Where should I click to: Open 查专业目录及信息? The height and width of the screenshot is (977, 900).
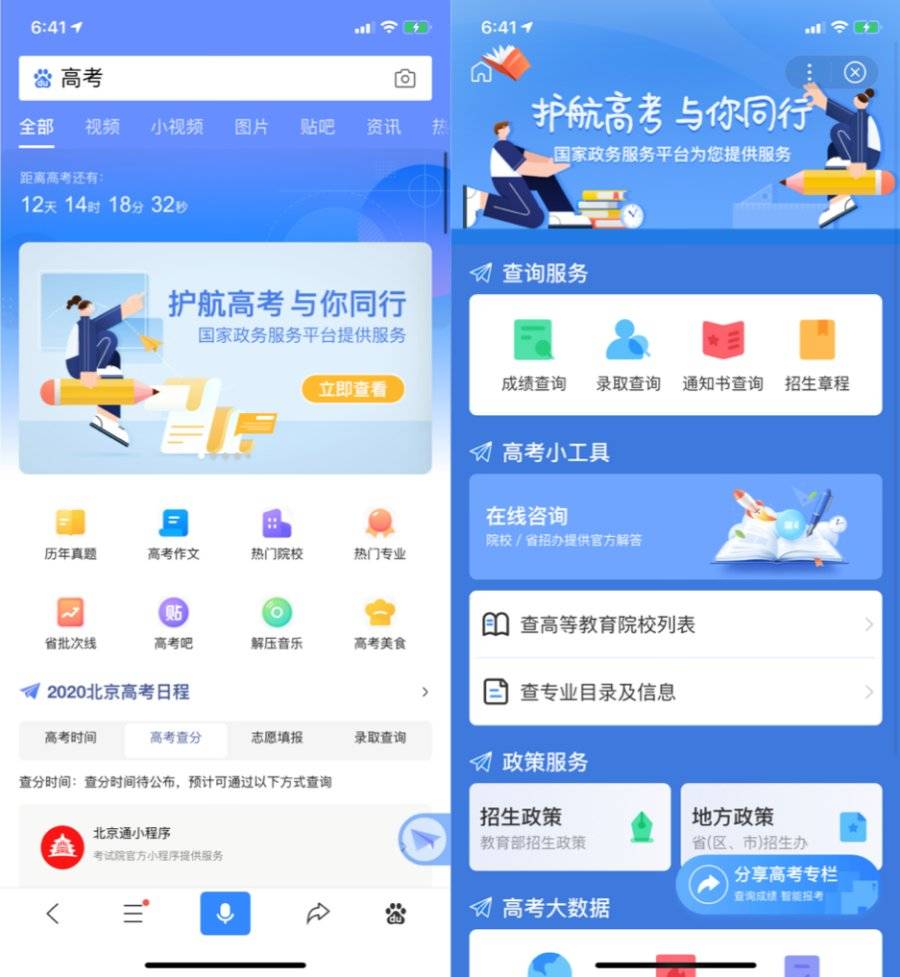tap(676, 692)
